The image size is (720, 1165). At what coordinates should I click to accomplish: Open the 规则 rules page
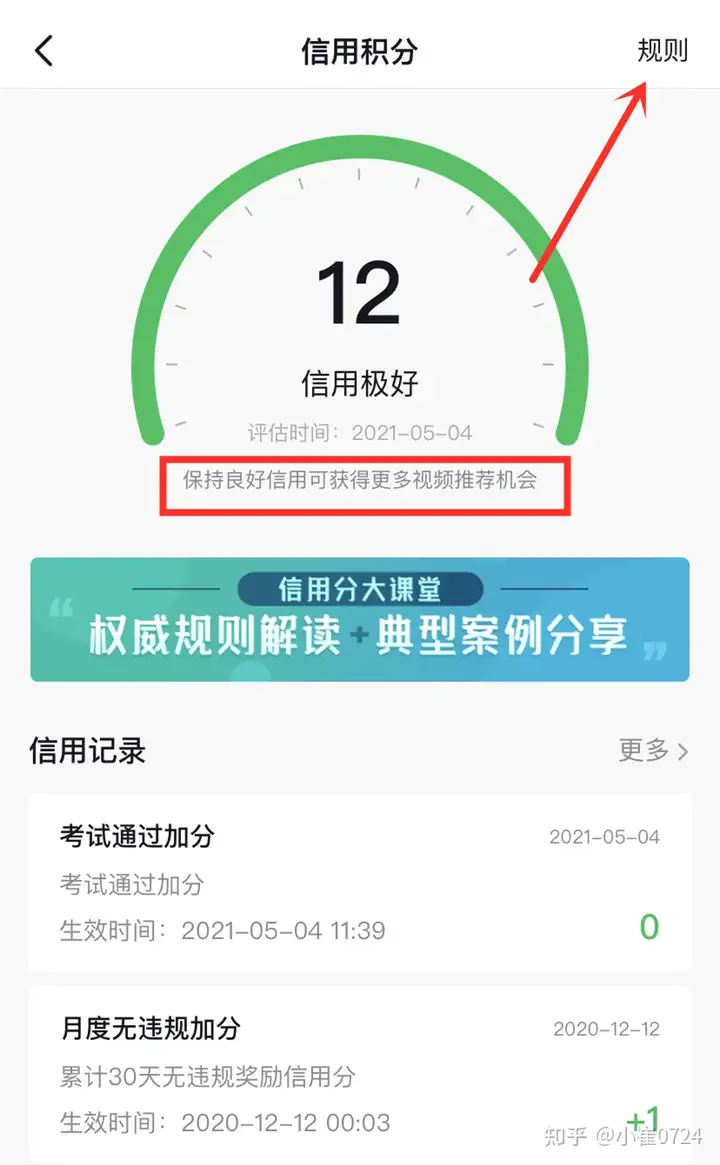click(663, 50)
